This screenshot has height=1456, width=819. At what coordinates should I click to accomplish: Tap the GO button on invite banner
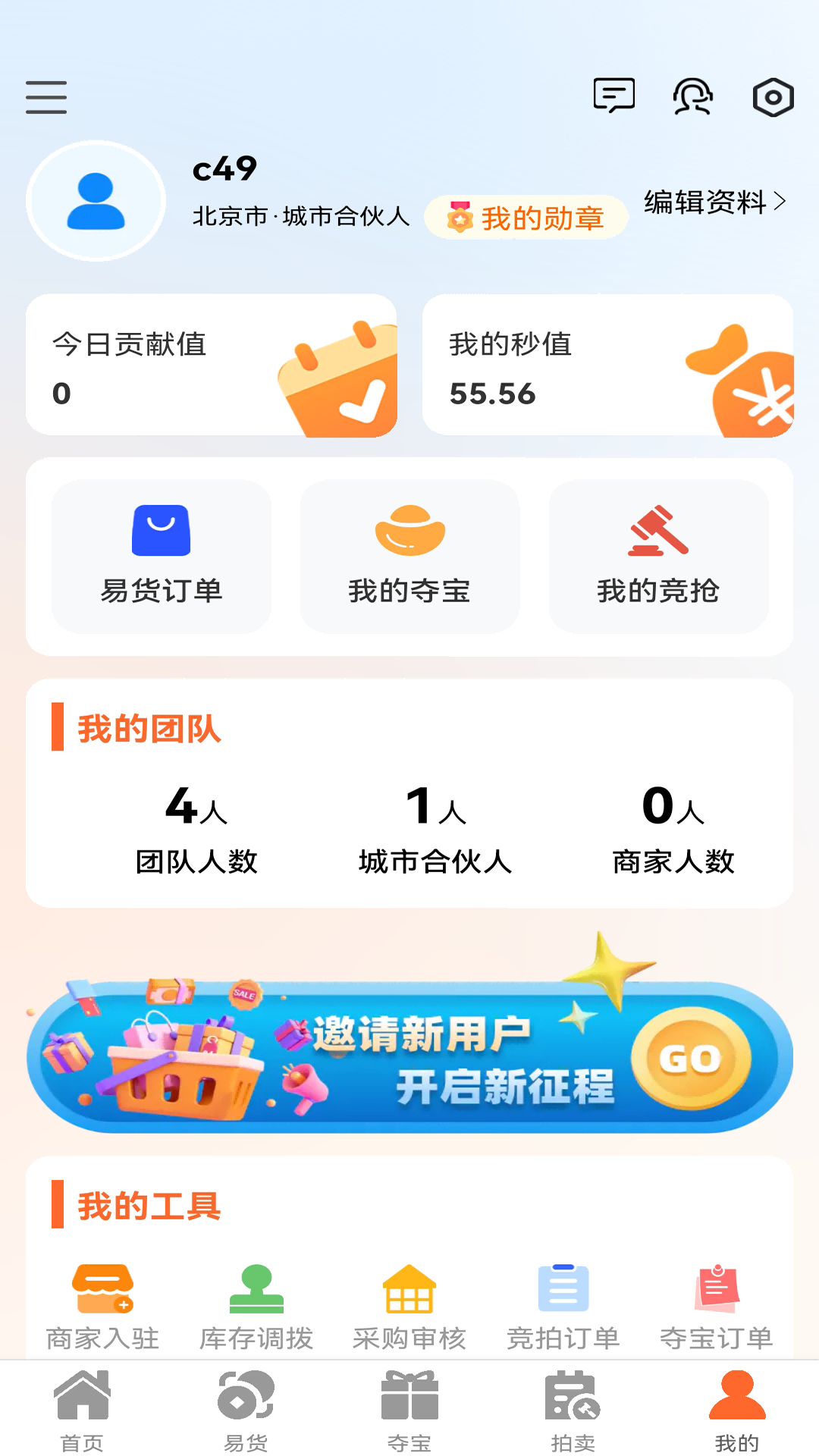pyautogui.click(x=692, y=1059)
